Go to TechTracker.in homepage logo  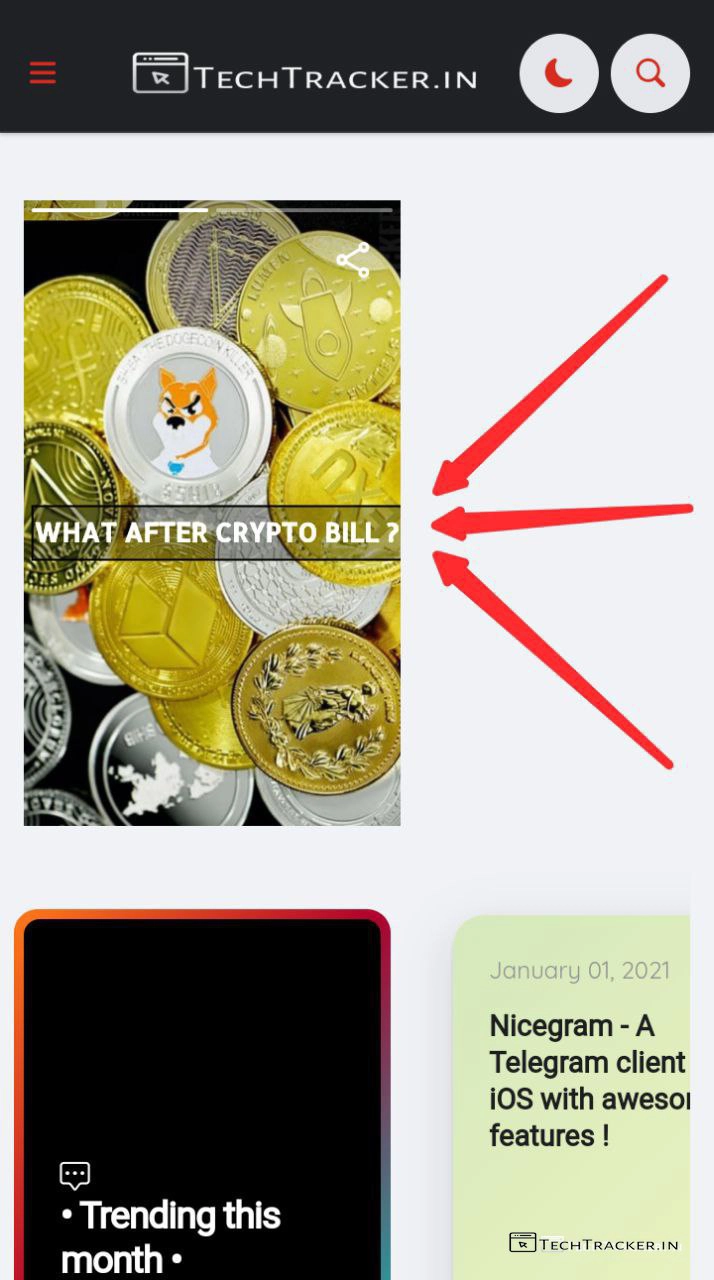(x=305, y=75)
